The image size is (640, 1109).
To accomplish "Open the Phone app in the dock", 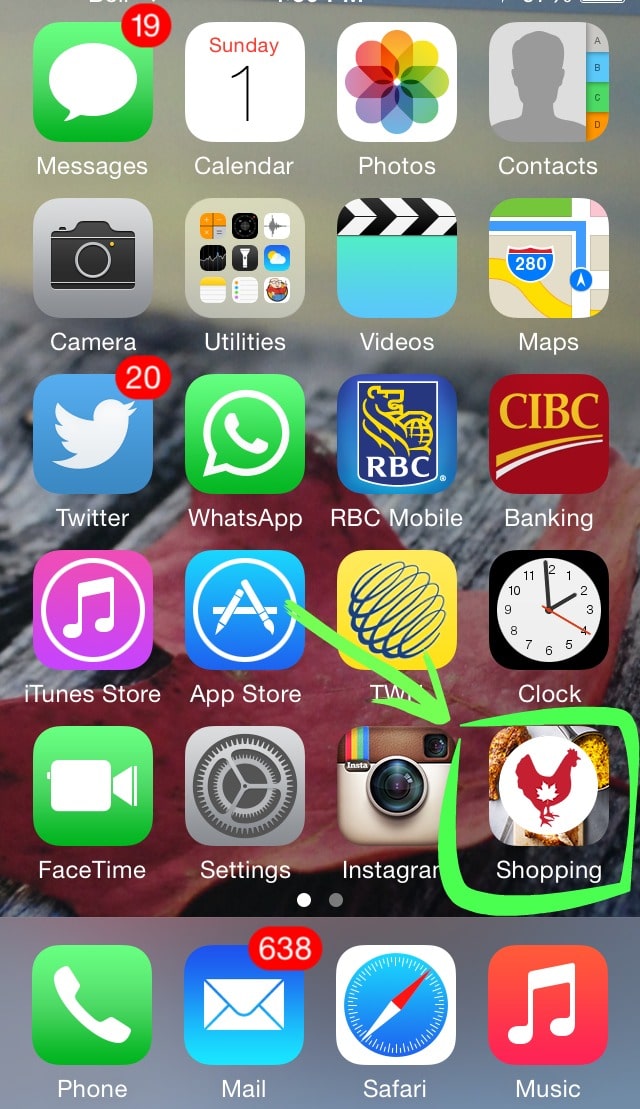I will pos(93,1005).
